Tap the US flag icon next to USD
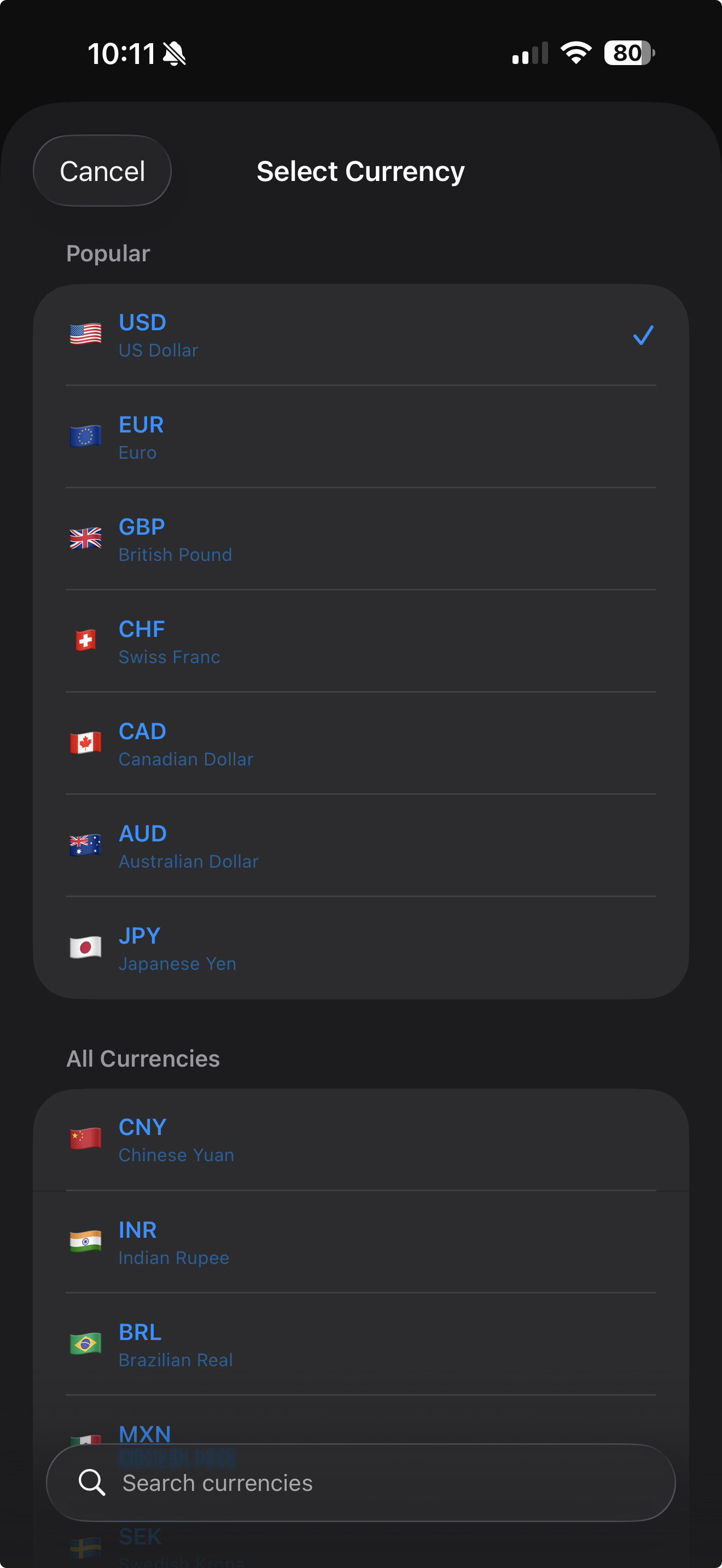The image size is (722, 1568). pyautogui.click(x=86, y=334)
